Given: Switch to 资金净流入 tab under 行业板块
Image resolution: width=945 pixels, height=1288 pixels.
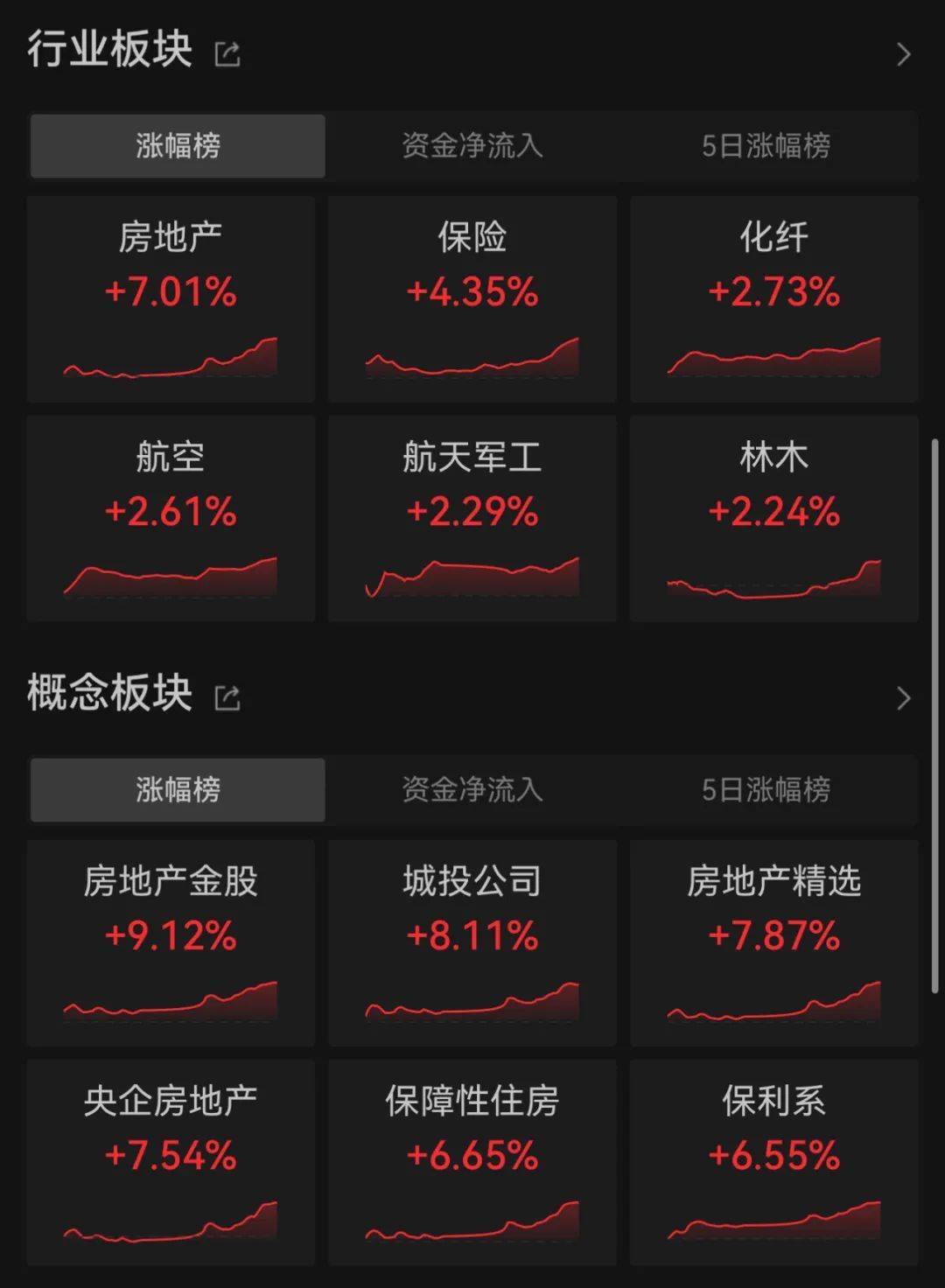Looking at the screenshot, I should pos(472,147).
